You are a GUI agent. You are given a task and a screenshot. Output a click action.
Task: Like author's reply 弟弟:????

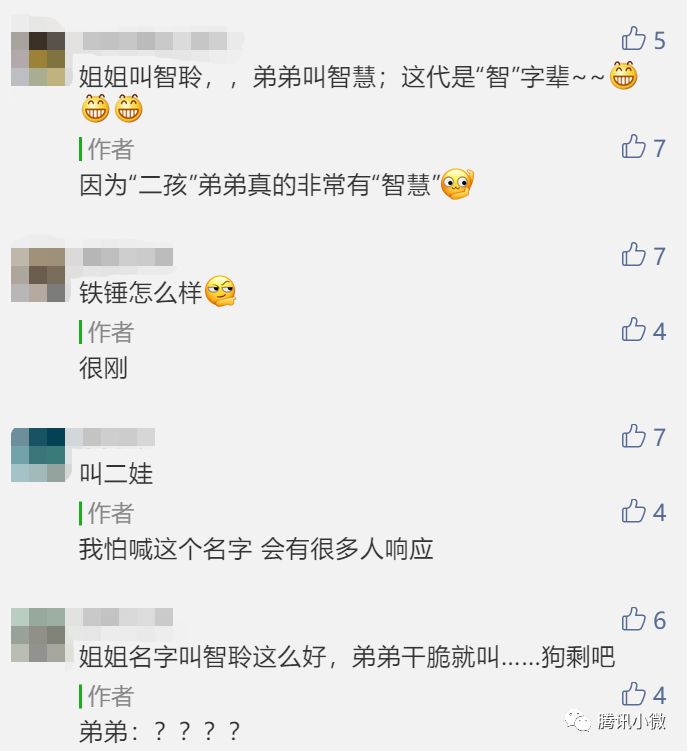[633, 694]
